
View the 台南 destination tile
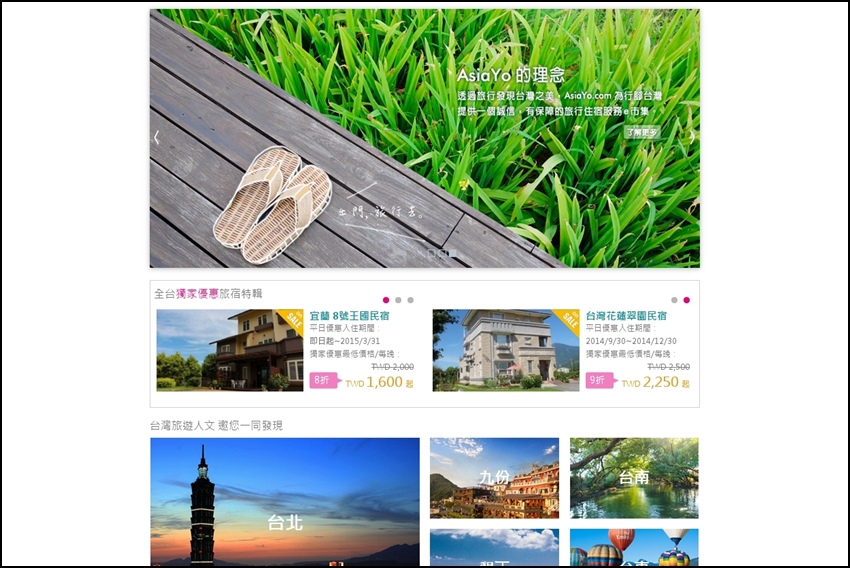(634, 476)
